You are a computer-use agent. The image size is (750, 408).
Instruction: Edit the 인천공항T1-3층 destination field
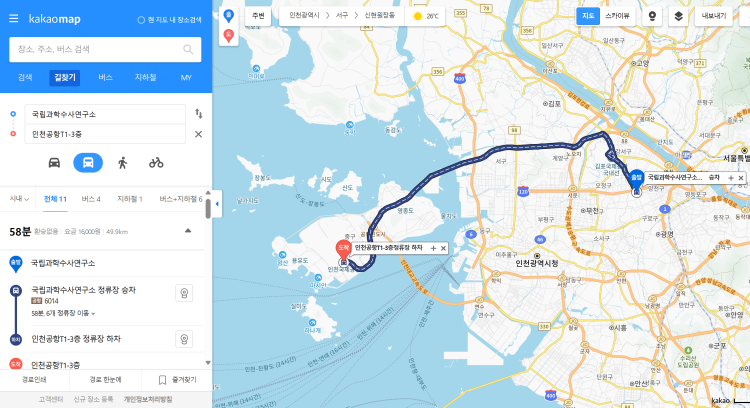pos(105,134)
